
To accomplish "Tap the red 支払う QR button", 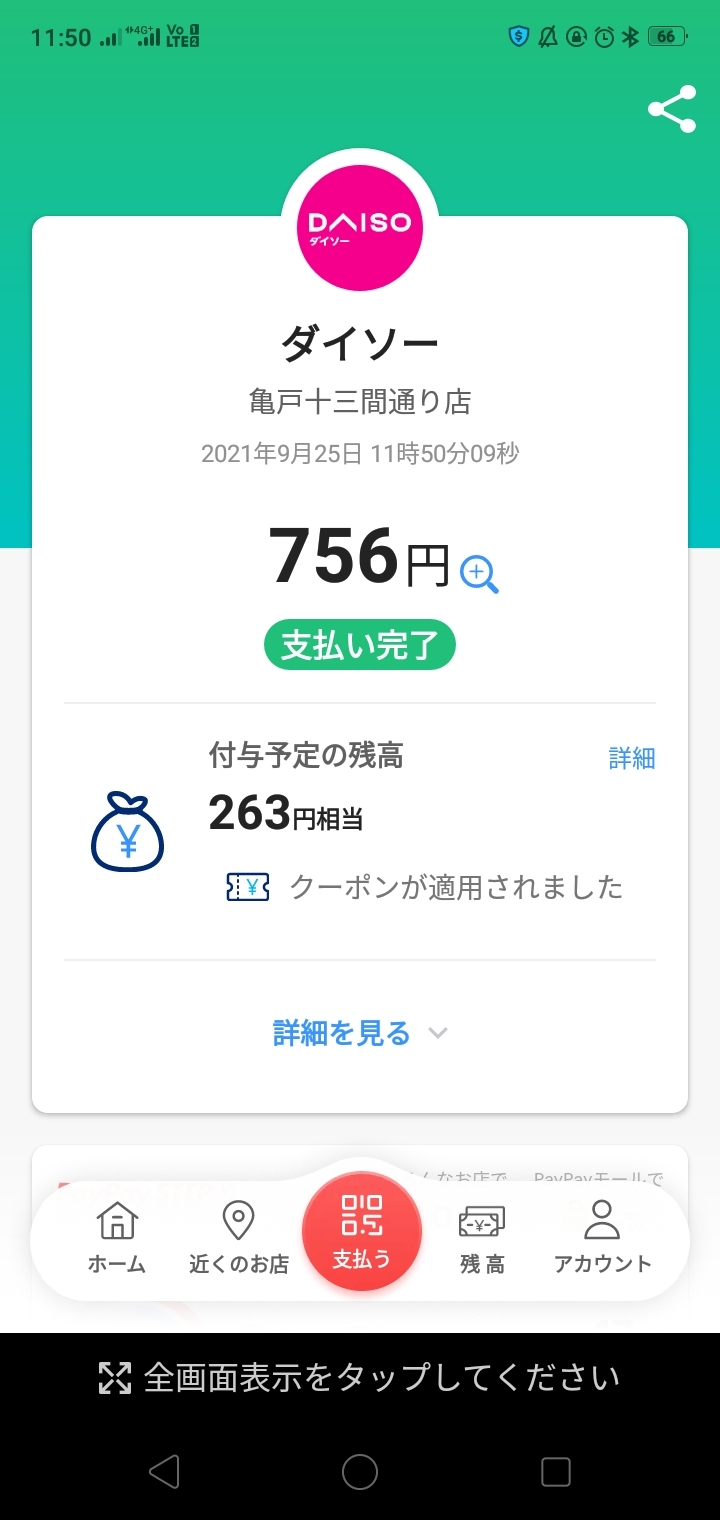I will (361, 1231).
